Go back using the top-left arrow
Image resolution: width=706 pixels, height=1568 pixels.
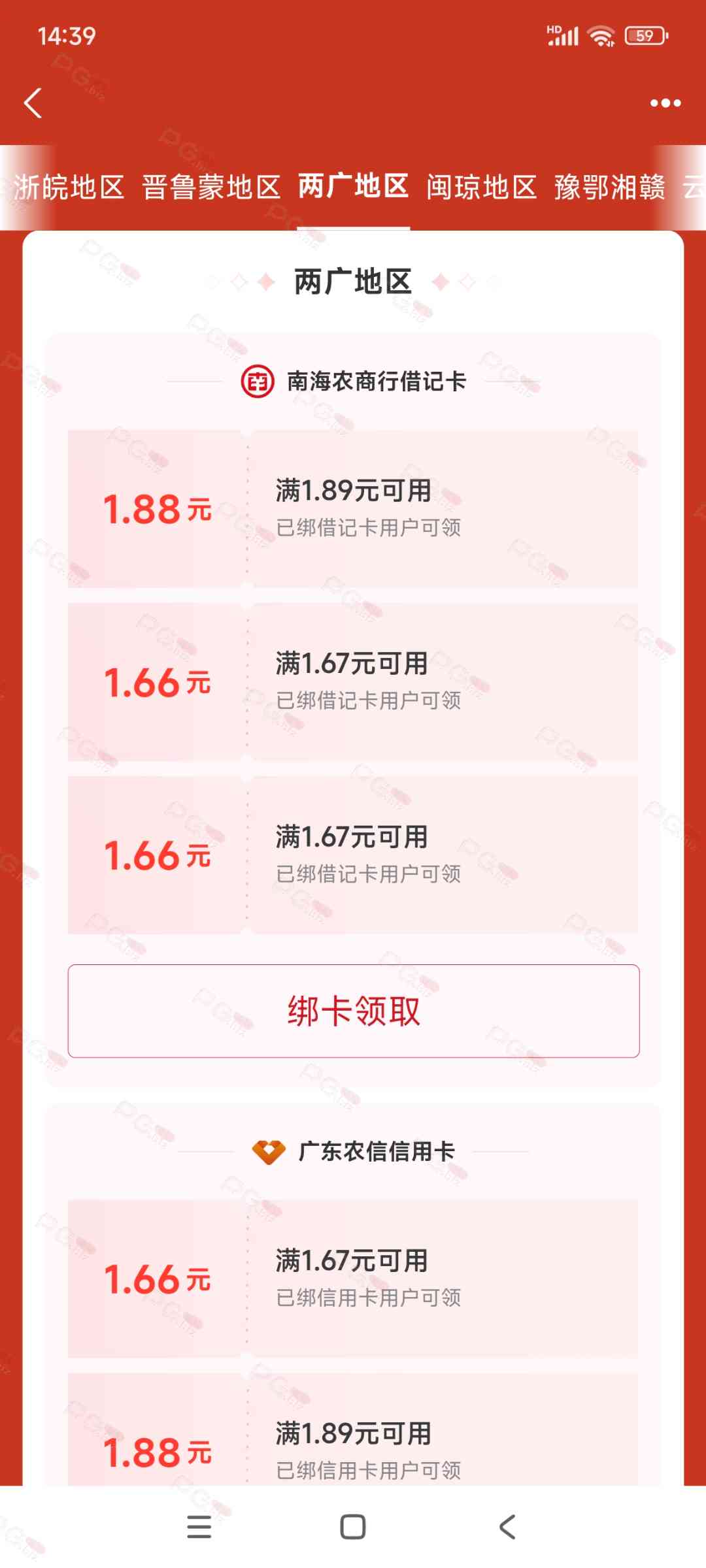[x=33, y=103]
